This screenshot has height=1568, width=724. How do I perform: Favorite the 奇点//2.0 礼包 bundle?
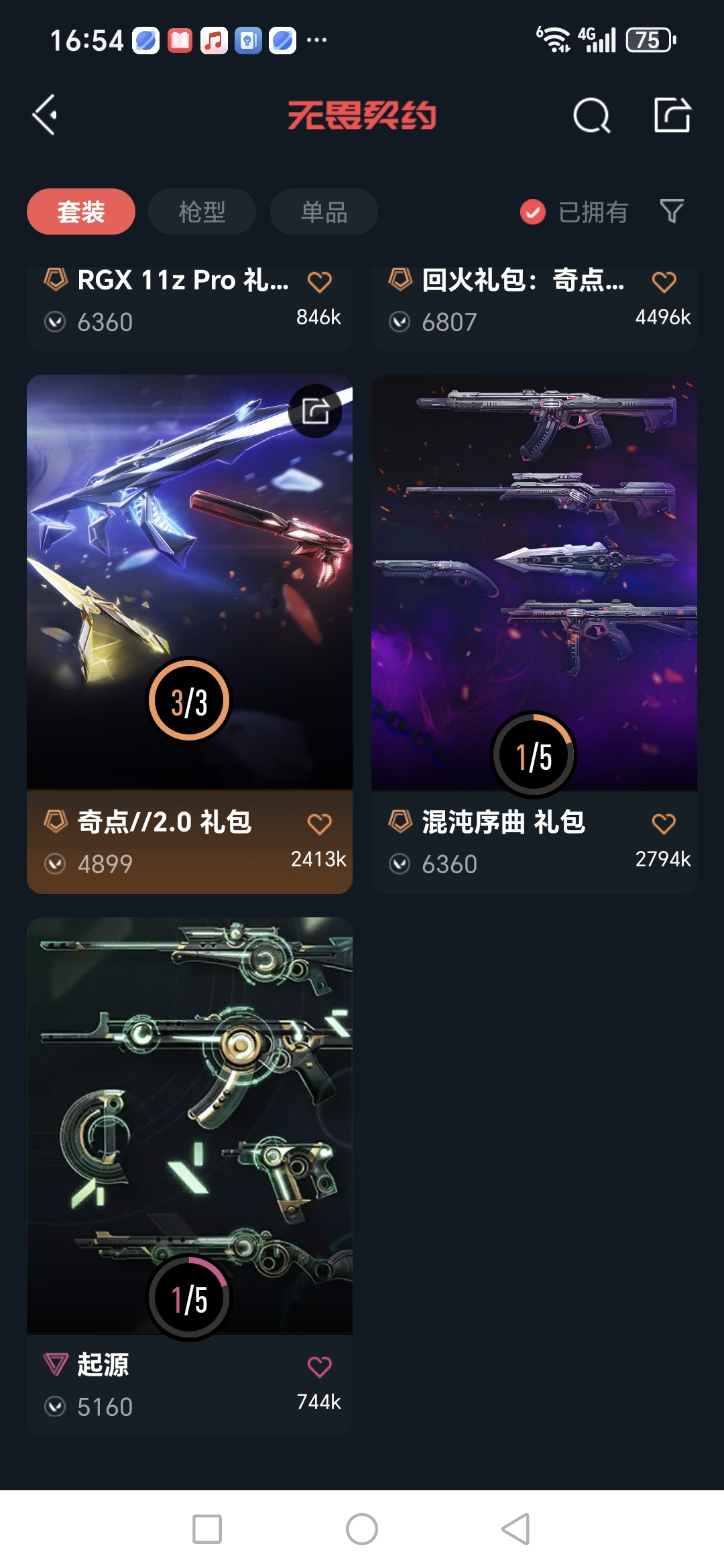coord(319,824)
